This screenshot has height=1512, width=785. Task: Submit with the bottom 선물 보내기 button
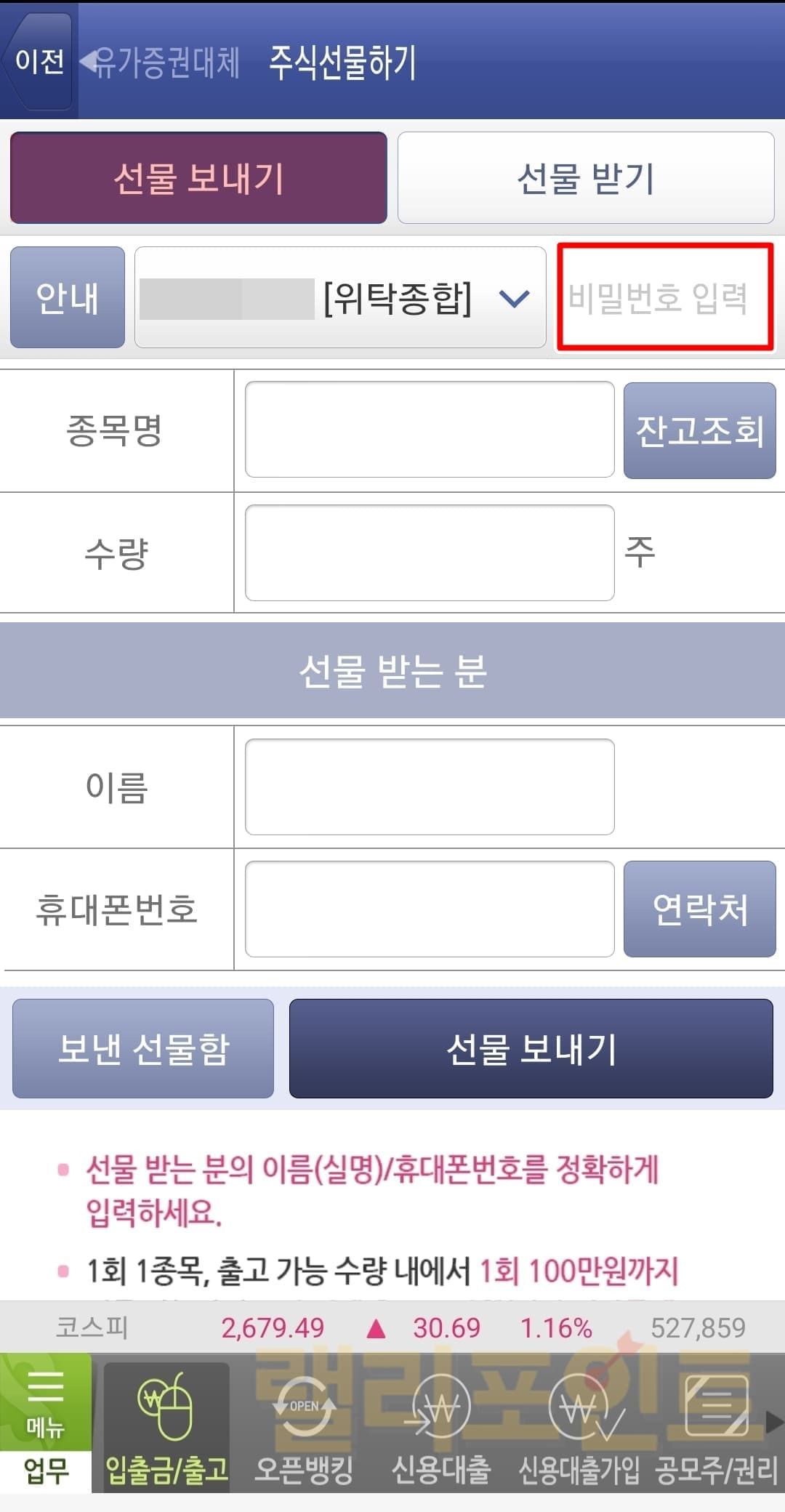click(531, 1048)
